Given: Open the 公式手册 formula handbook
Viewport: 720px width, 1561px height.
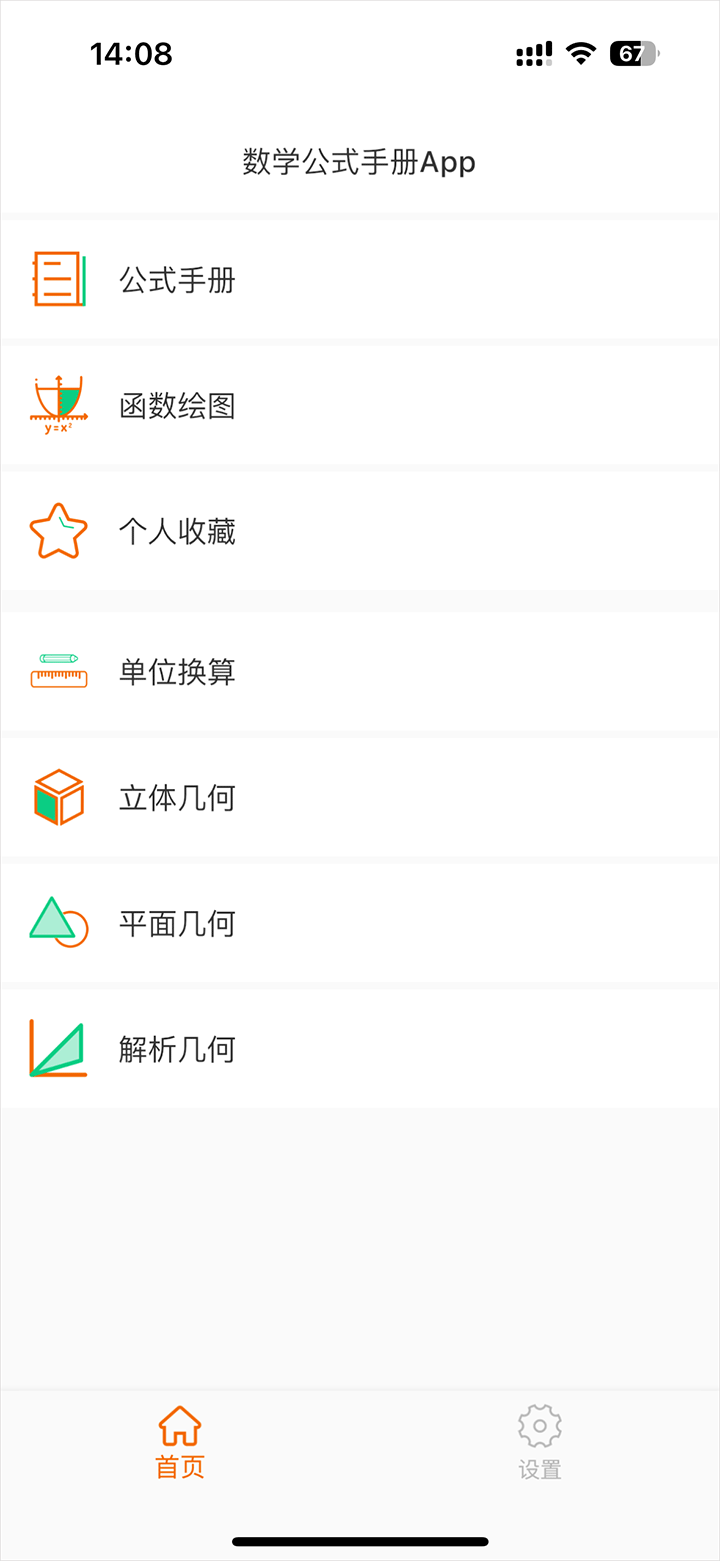Looking at the screenshot, I should click(x=178, y=280).
